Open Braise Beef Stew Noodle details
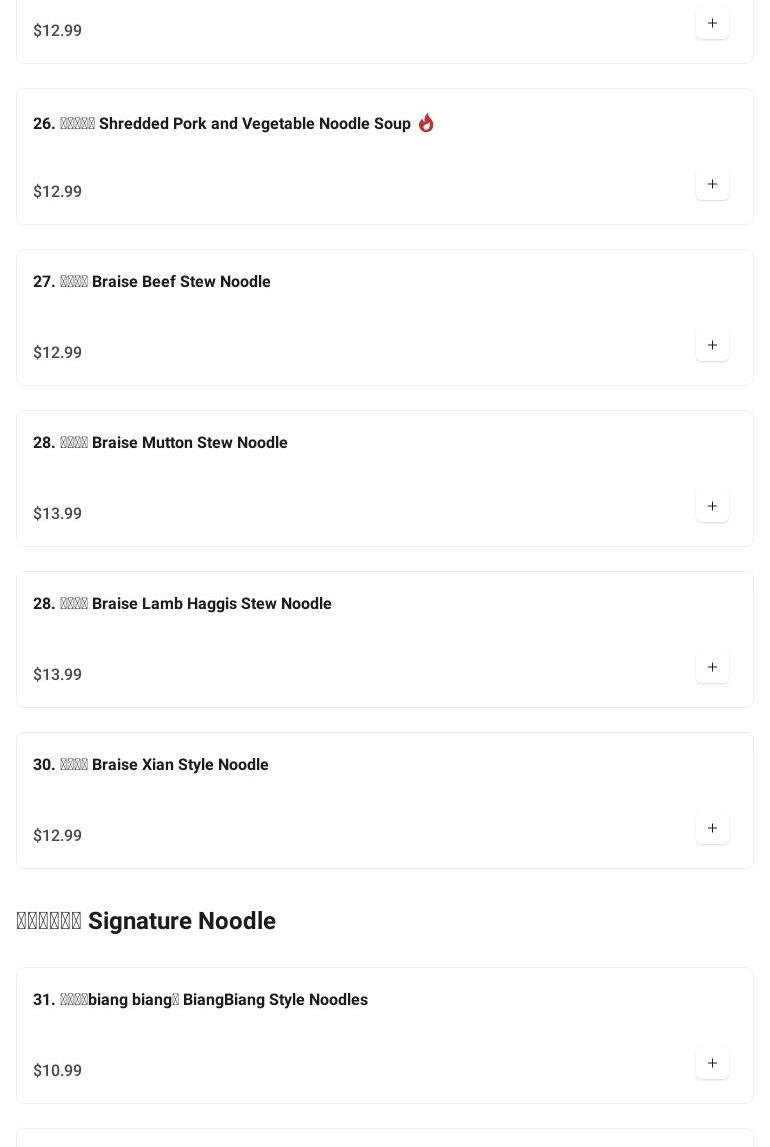Viewport: 770px width, 1147px height. click(x=180, y=282)
